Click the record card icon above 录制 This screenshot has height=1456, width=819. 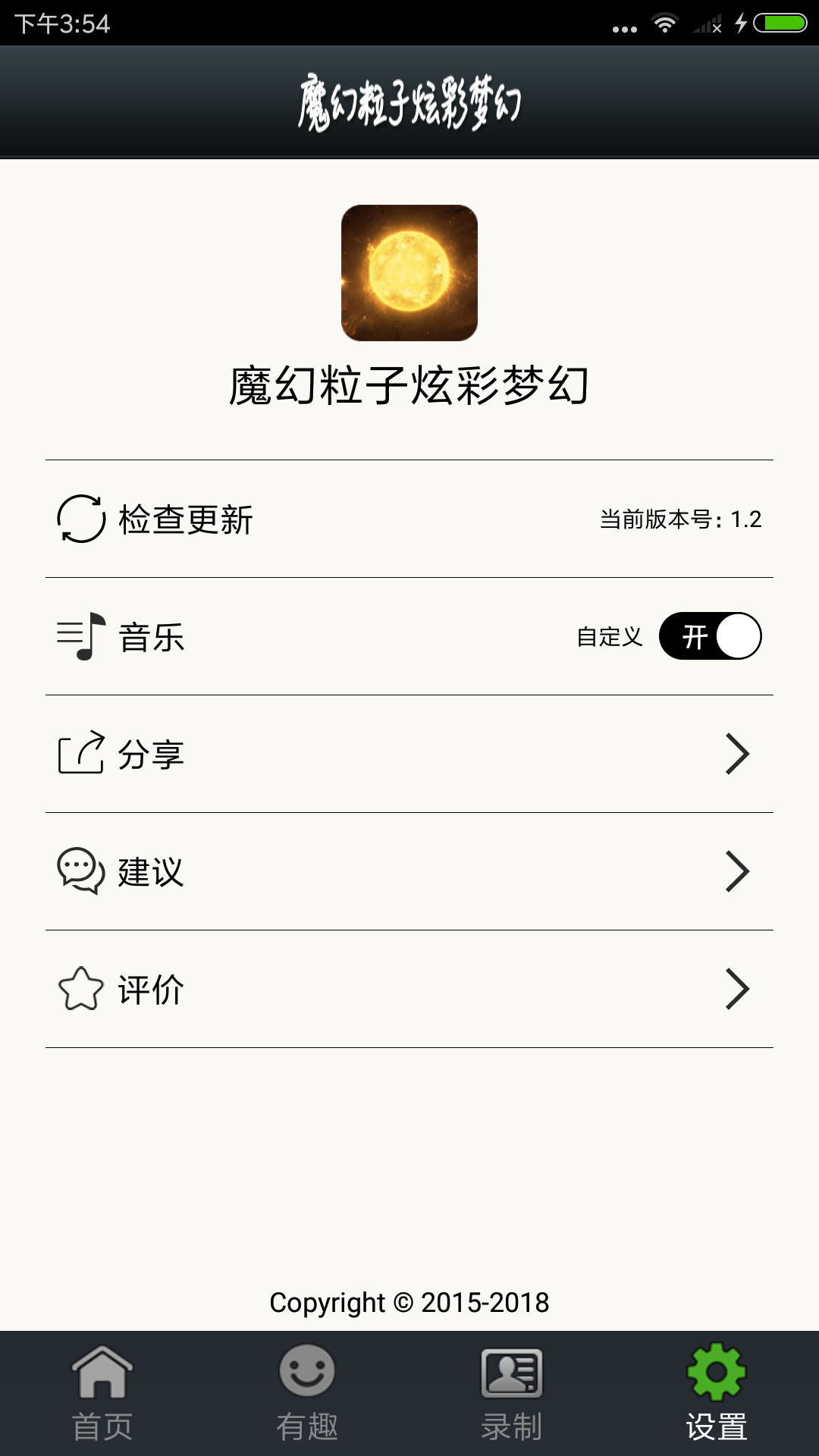point(510,1371)
